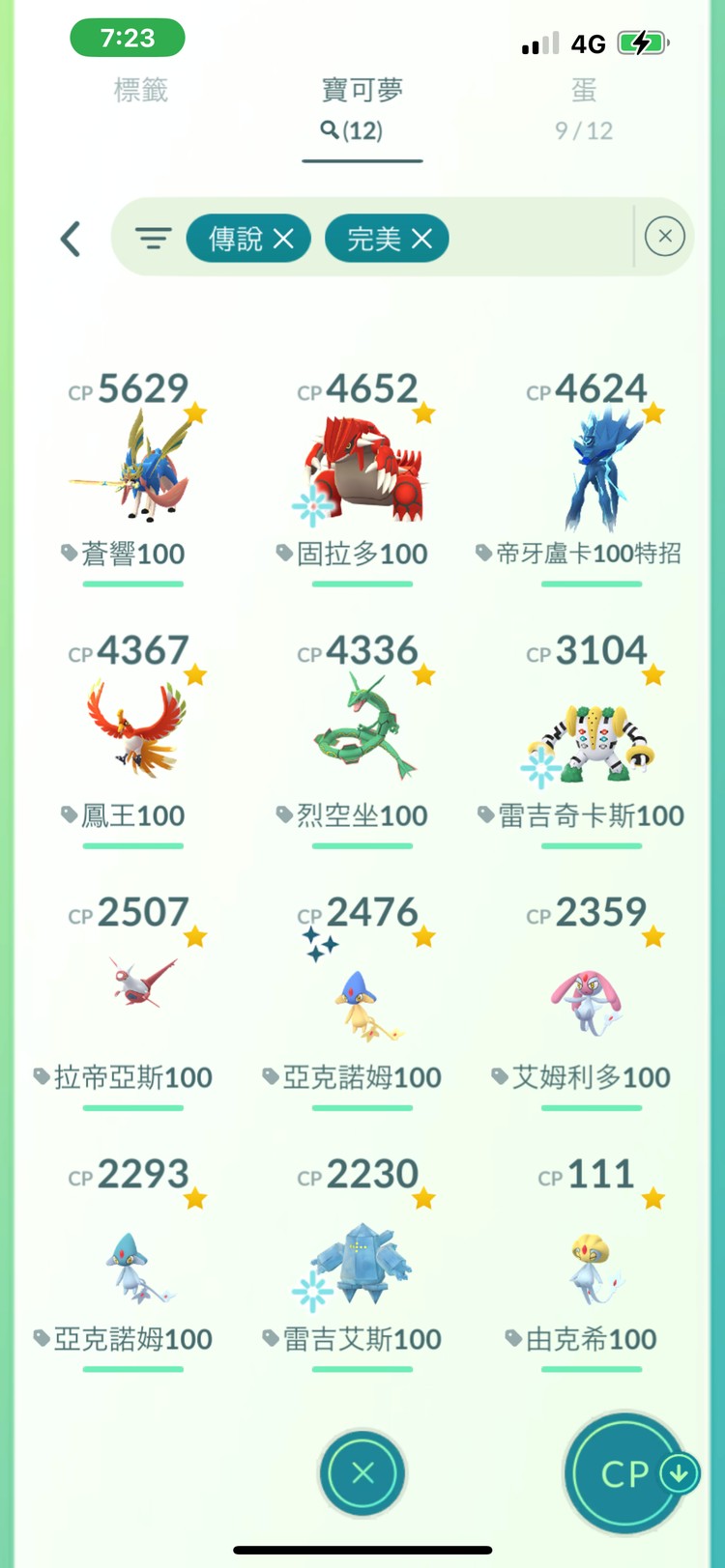Image resolution: width=725 pixels, height=1568 pixels.
Task: Open the CP sort direction arrow
Action: tap(676, 1473)
